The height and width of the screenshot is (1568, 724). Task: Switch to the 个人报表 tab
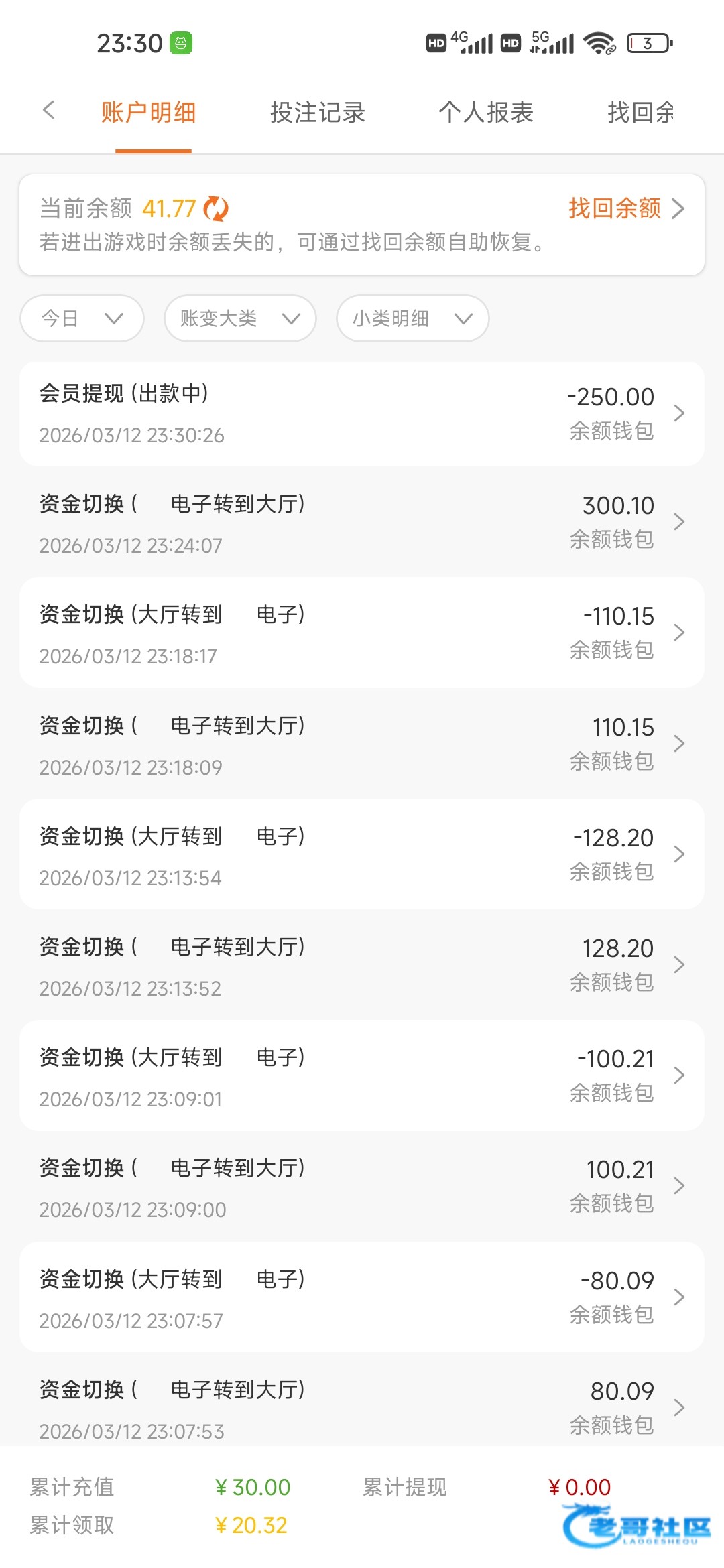(x=486, y=112)
